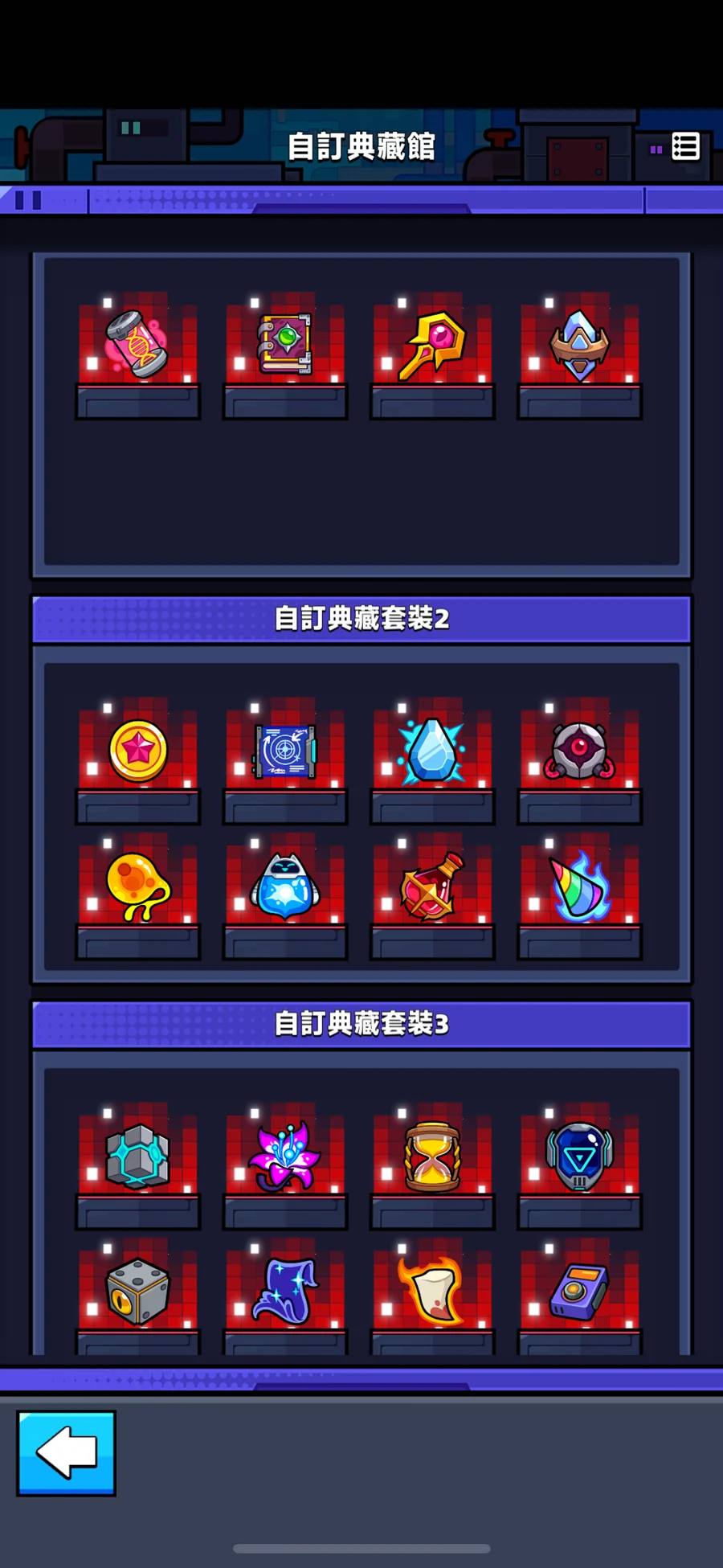Select the starry wizard cloak collectible
The width and height of the screenshot is (723, 1568).
(x=284, y=1292)
